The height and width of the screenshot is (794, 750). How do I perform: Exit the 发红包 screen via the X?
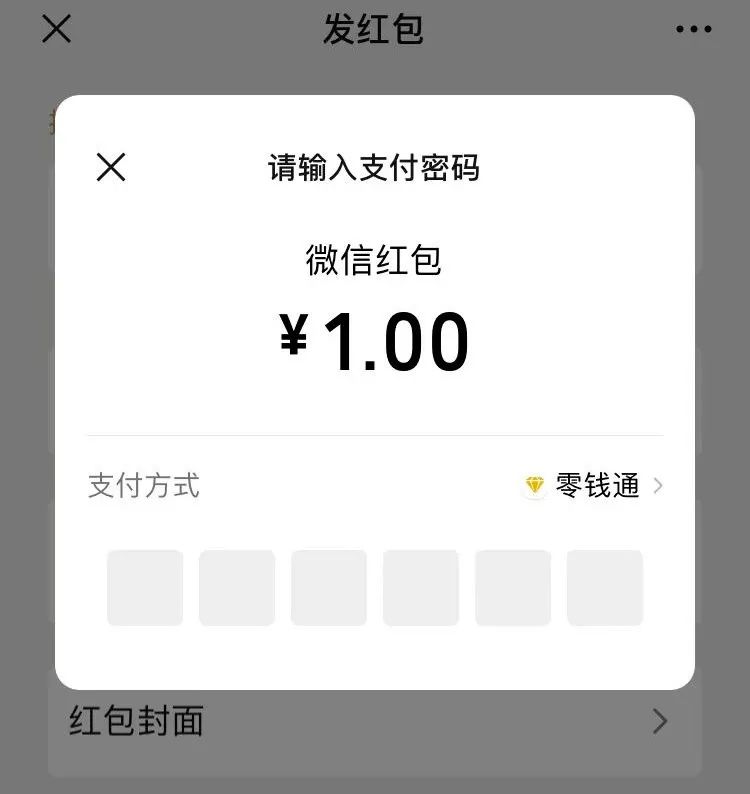(x=57, y=30)
